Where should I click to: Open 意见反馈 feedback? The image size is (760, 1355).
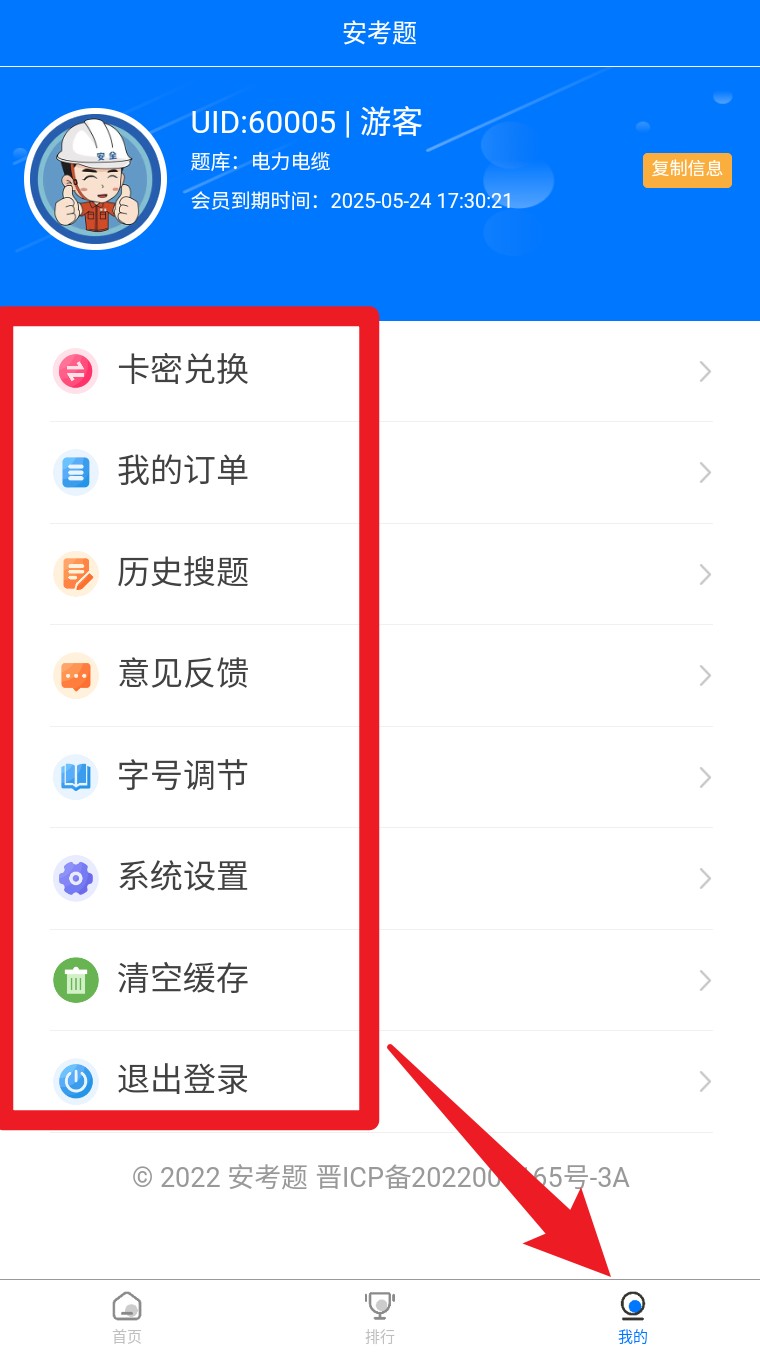380,675
